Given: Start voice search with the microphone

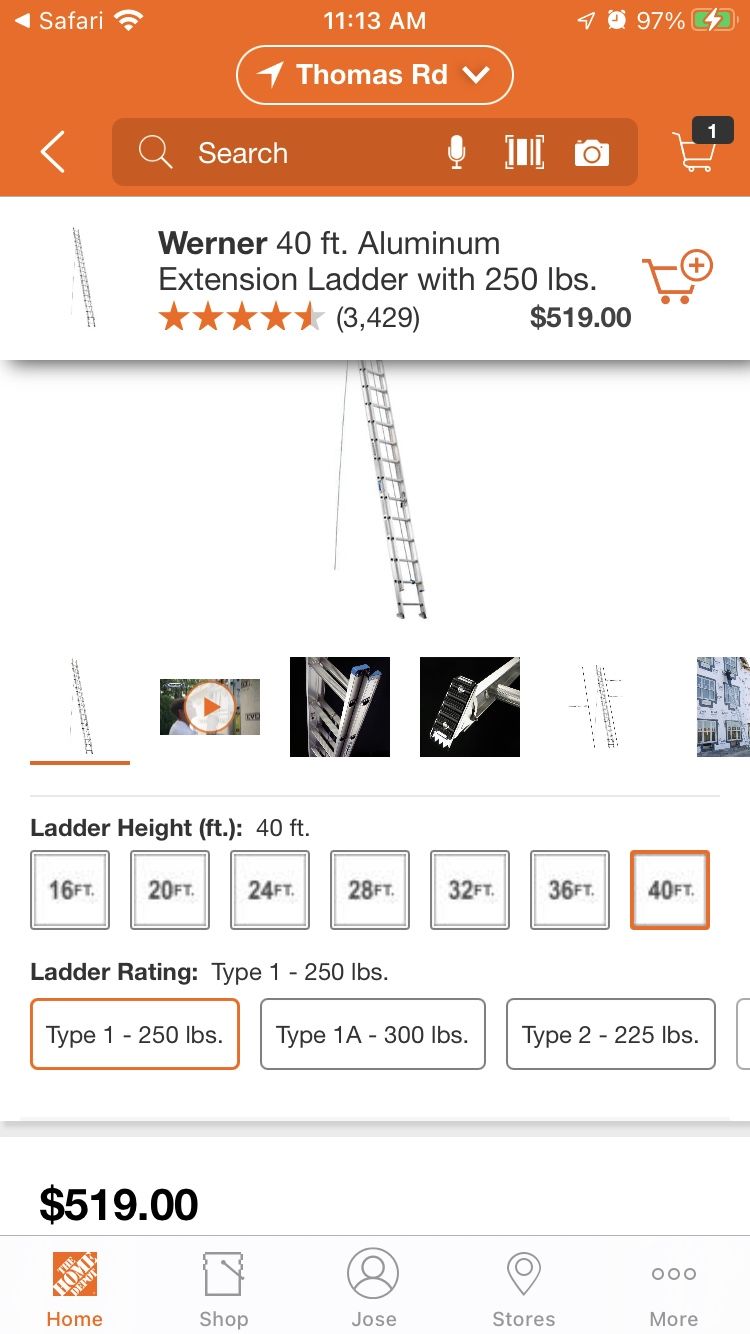Looking at the screenshot, I should (456, 153).
